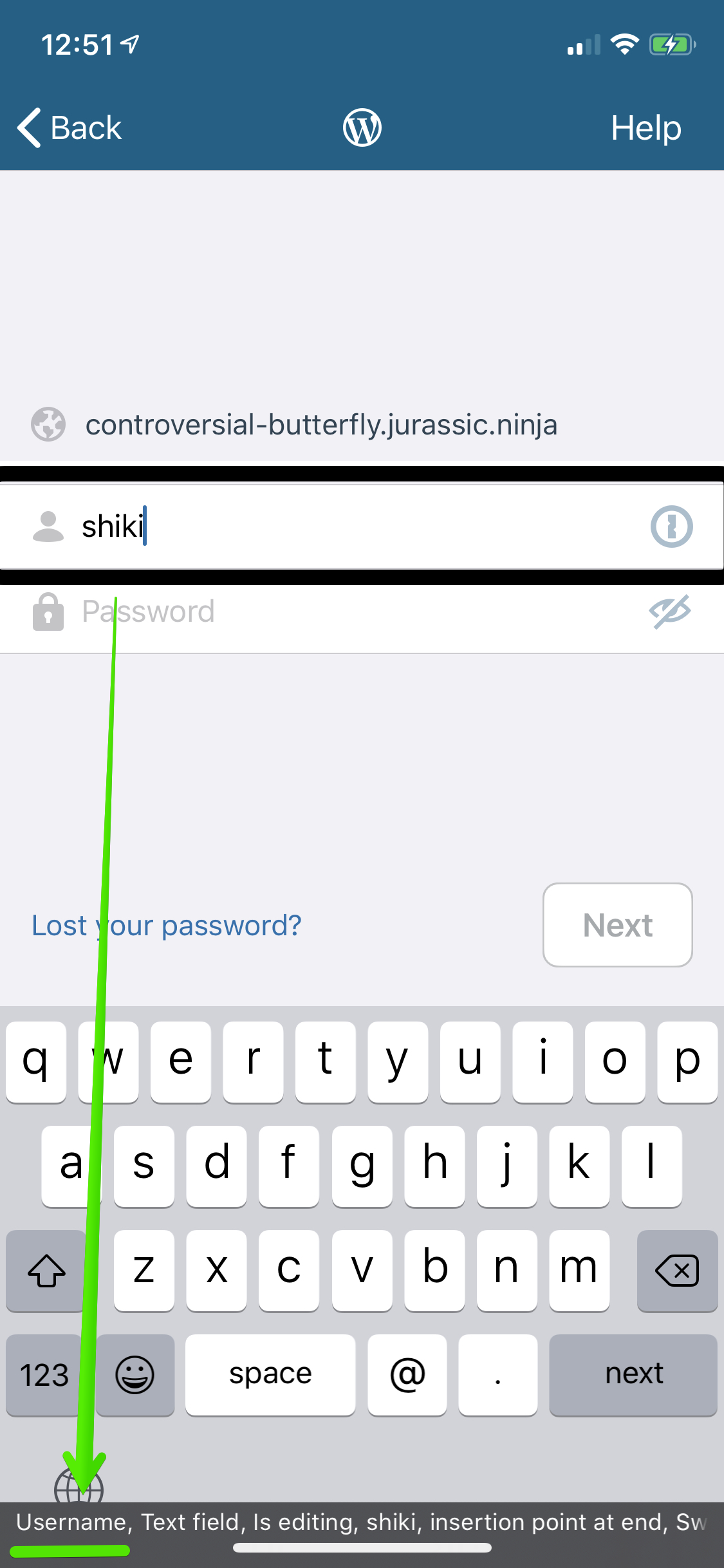Tap the keyboard next key

tap(633, 1374)
